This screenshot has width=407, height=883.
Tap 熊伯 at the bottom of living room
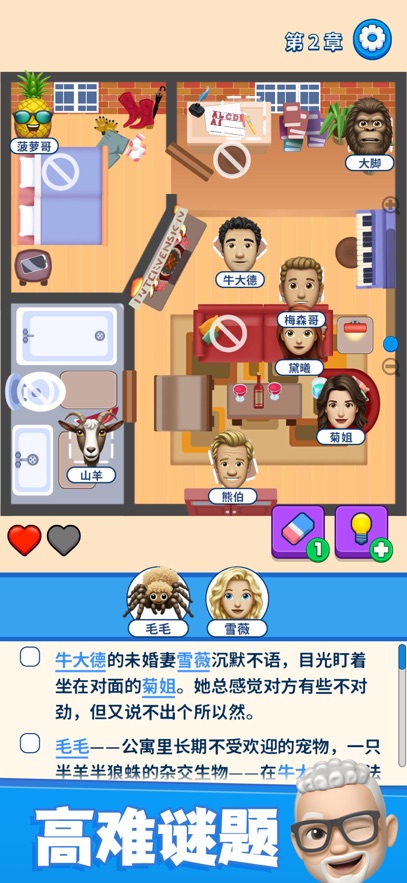click(x=232, y=467)
